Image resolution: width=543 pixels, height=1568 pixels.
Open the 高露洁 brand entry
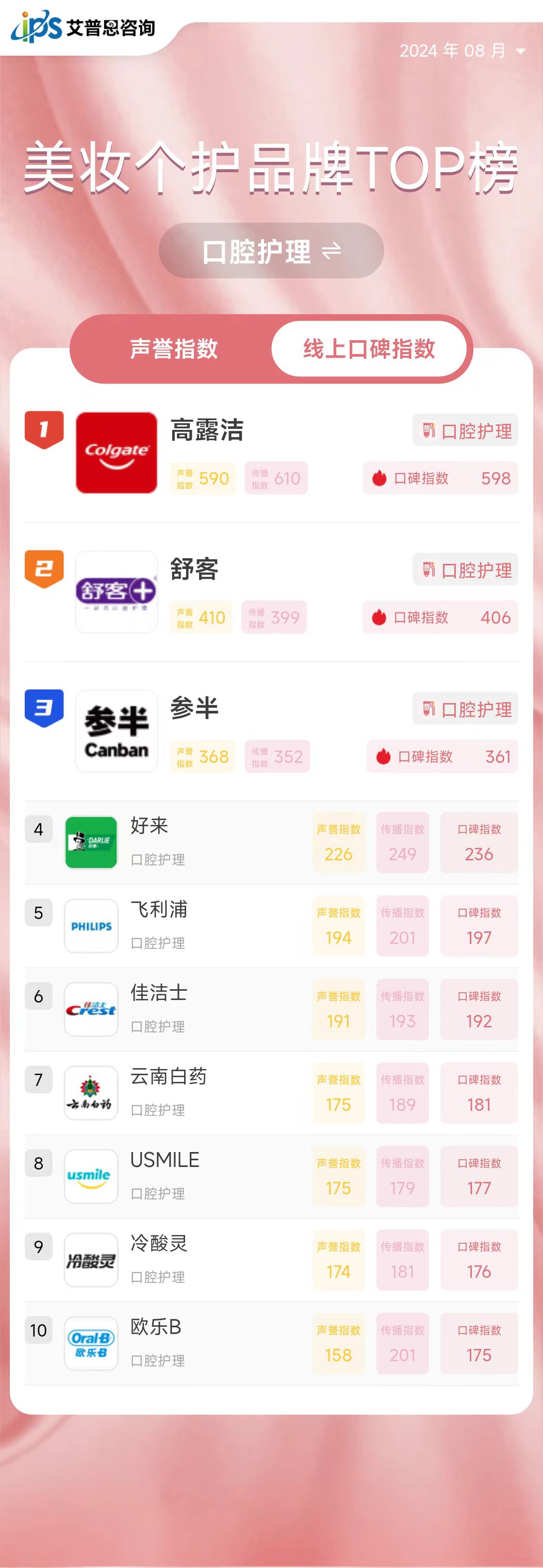[207, 430]
